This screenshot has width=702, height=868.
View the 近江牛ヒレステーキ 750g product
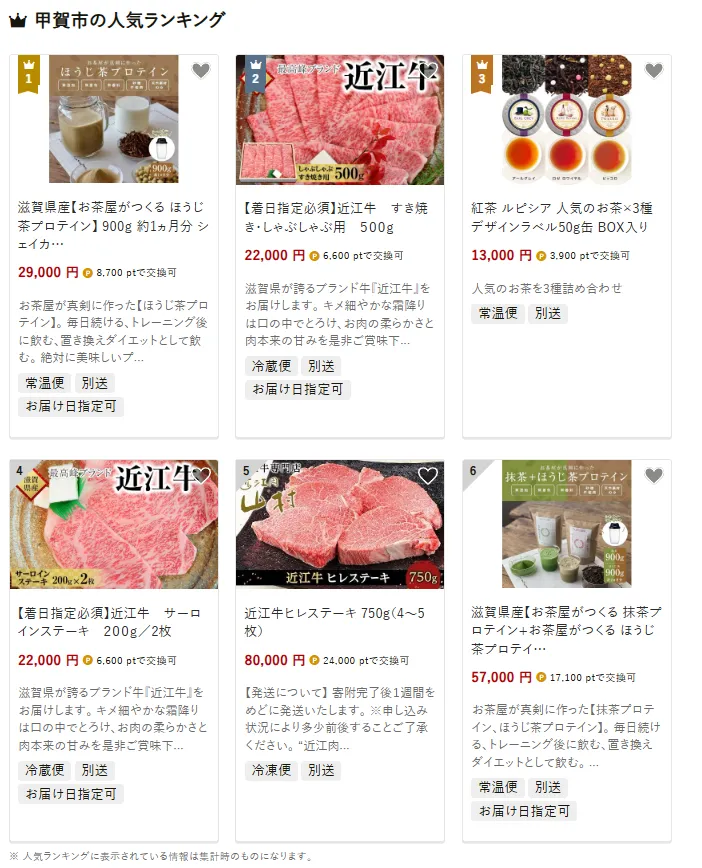(x=340, y=621)
